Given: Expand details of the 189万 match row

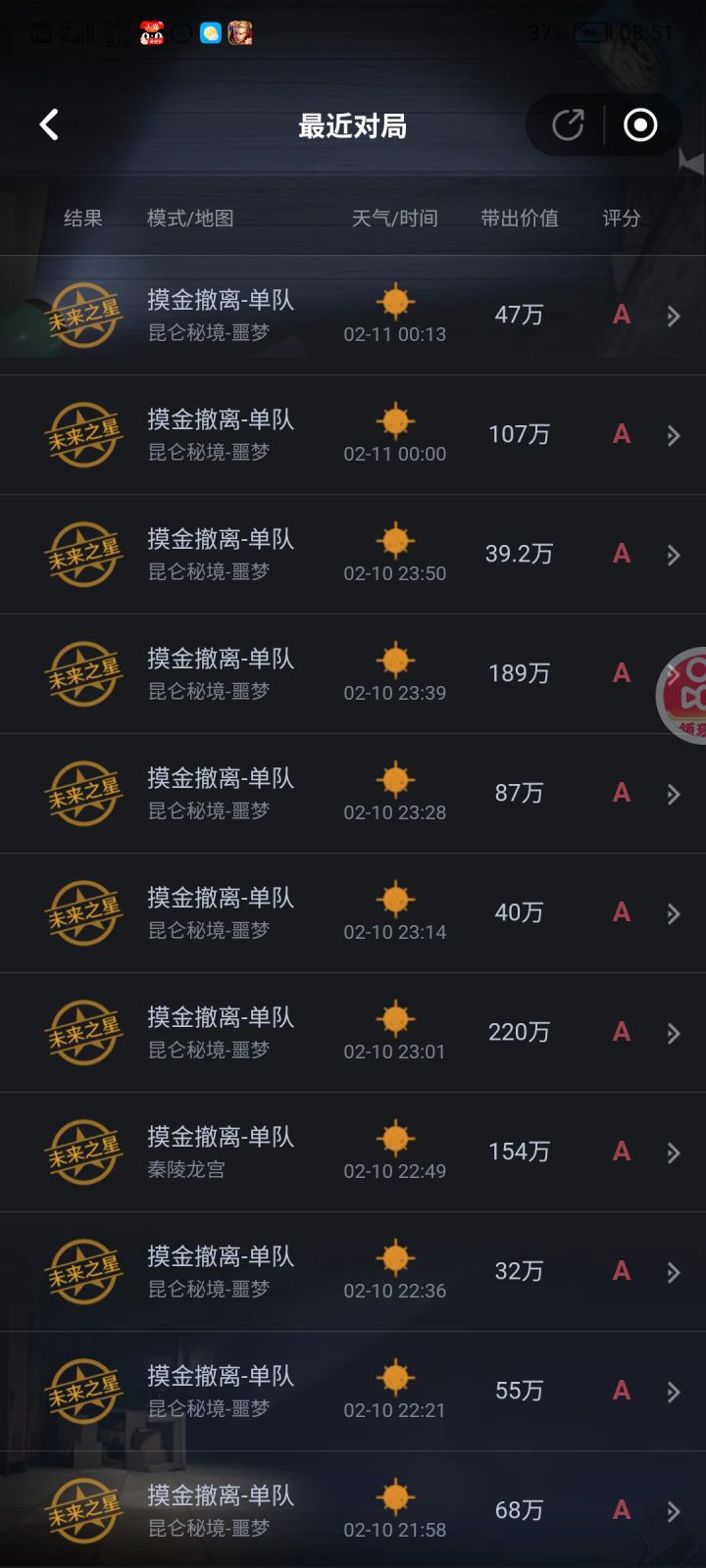Looking at the screenshot, I should 674,674.
